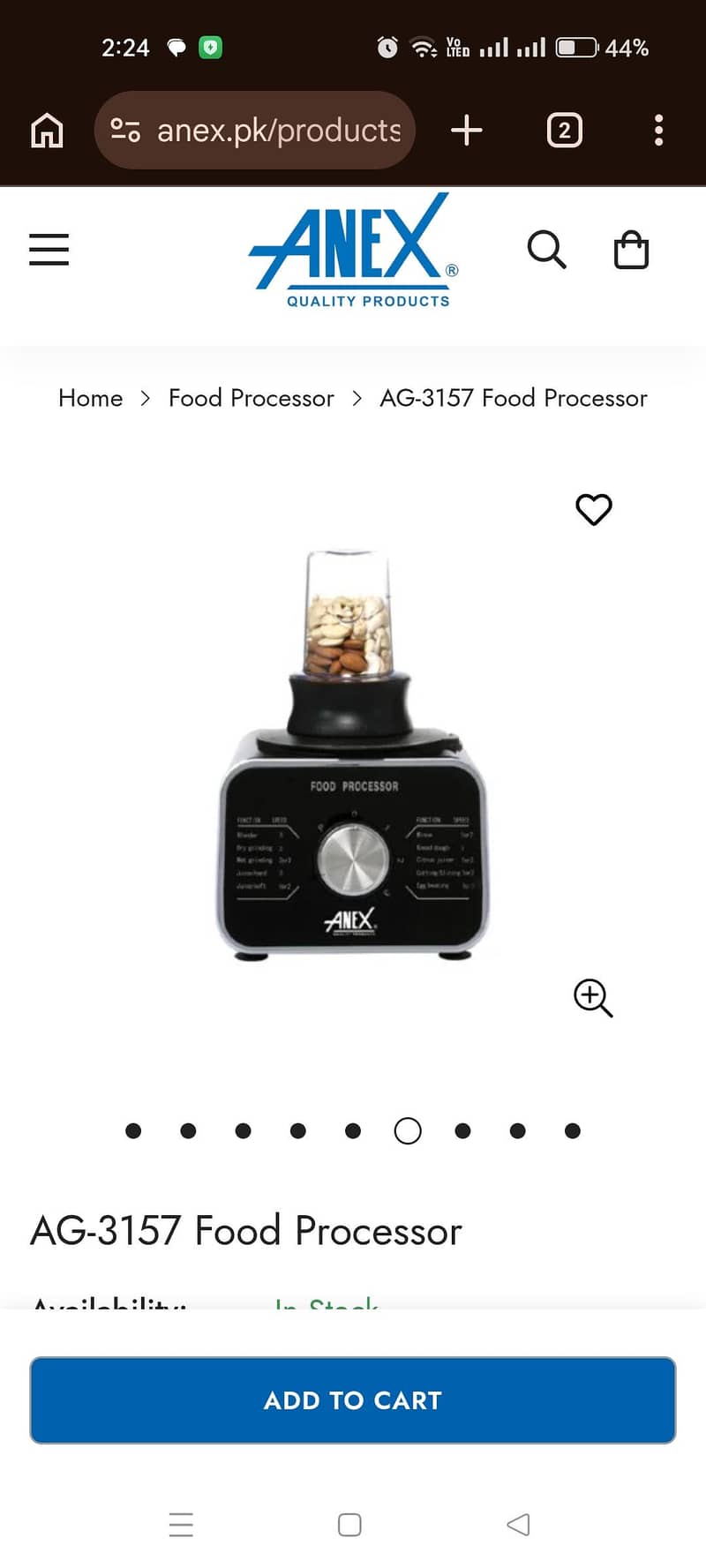Open the browser home page

click(x=47, y=131)
